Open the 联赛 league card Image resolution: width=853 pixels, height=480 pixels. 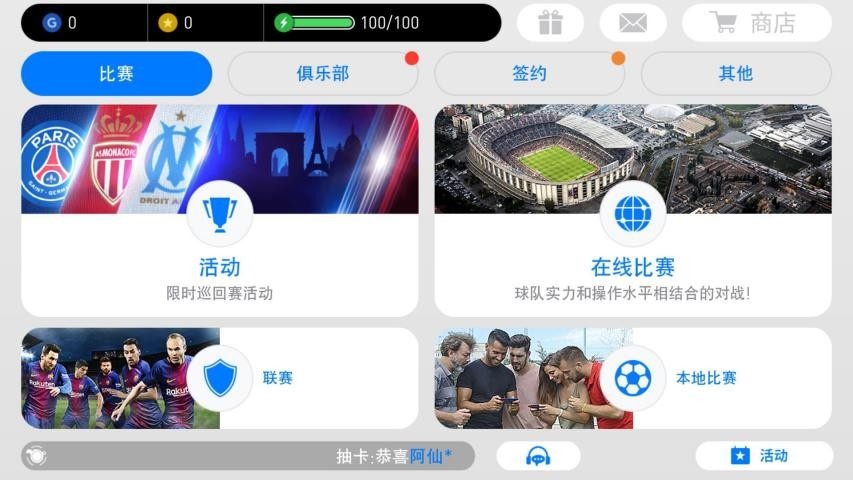[x=219, y=378]
